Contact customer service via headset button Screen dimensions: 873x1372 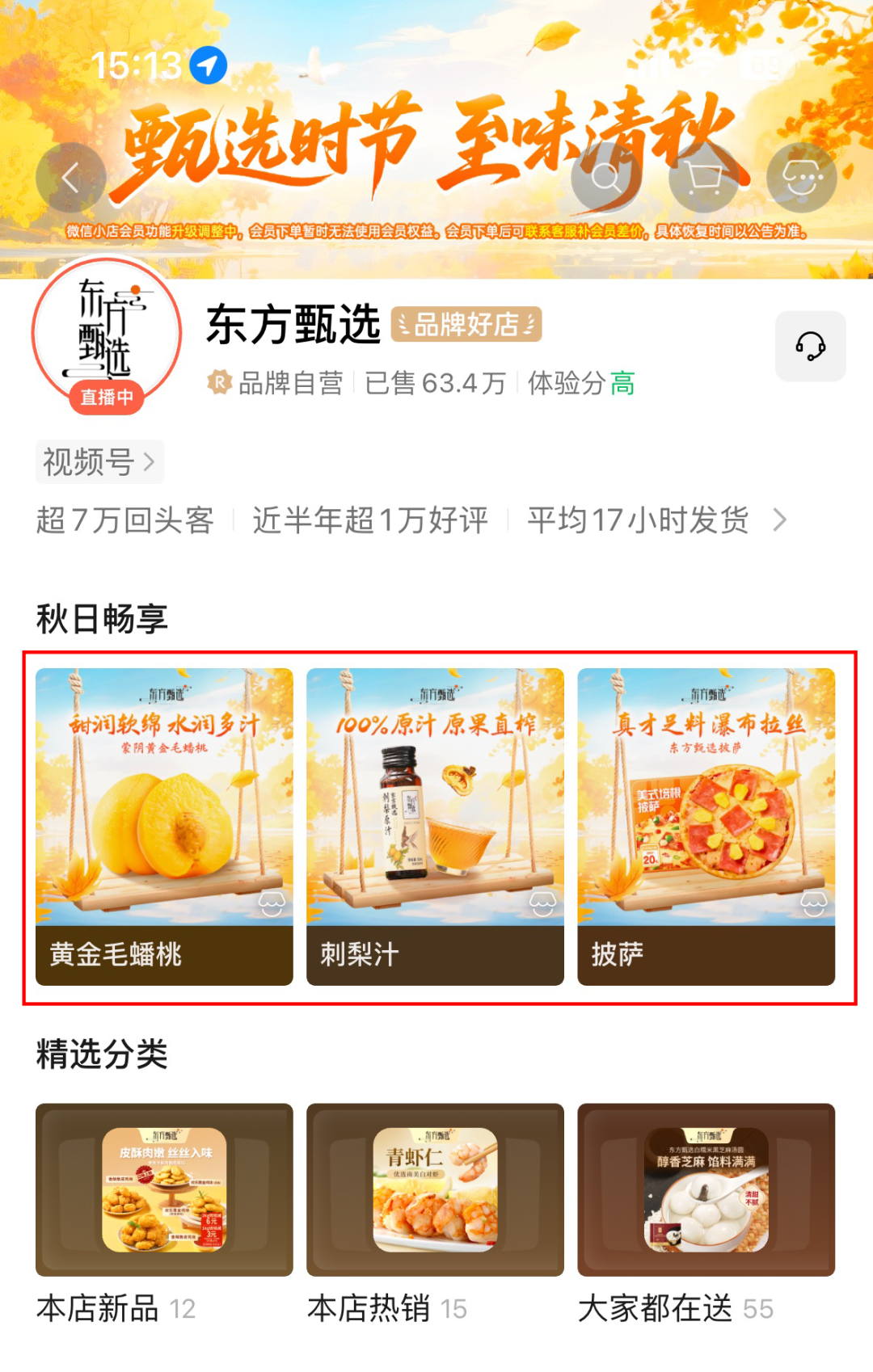coord(810,346)
